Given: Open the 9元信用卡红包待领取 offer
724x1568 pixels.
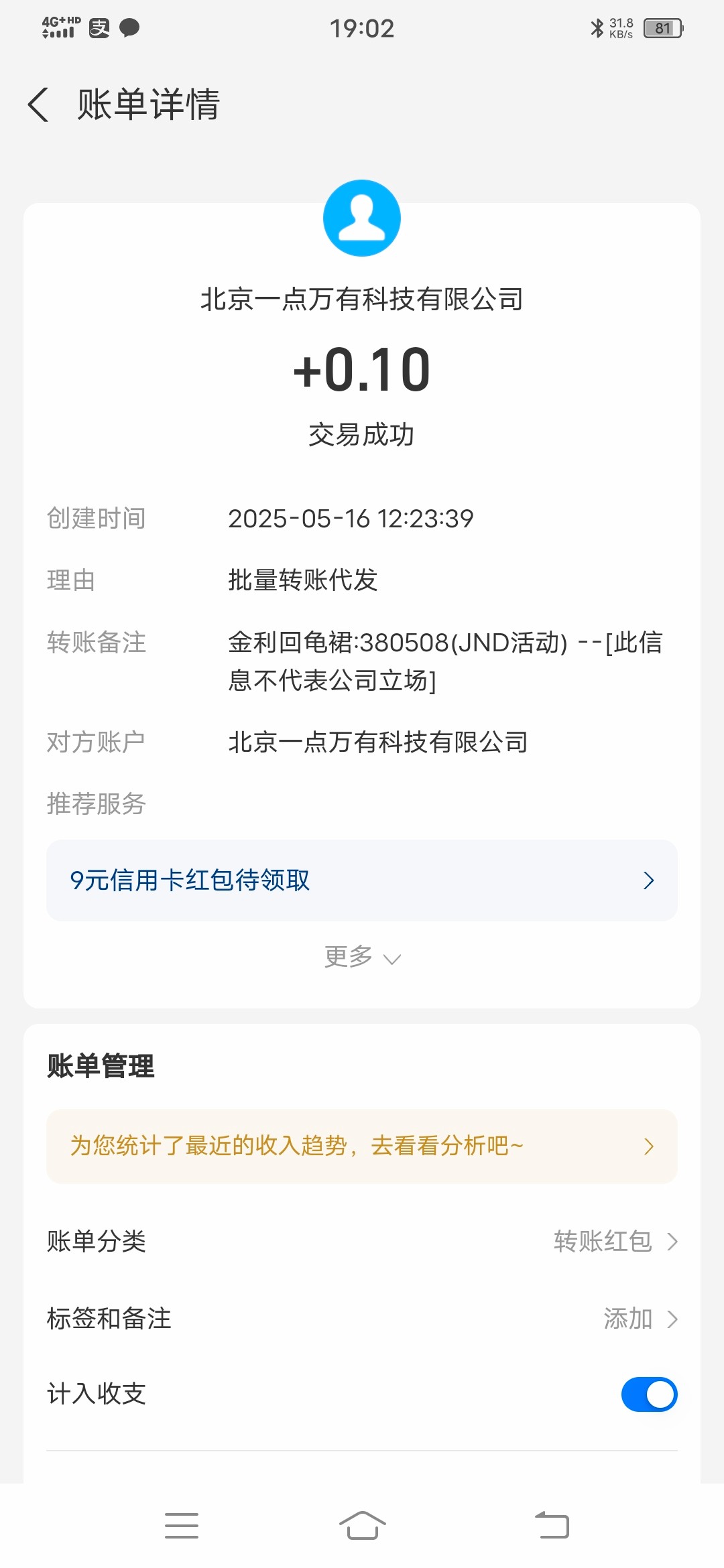Looking at the screenshot, I should pos(362,880).
